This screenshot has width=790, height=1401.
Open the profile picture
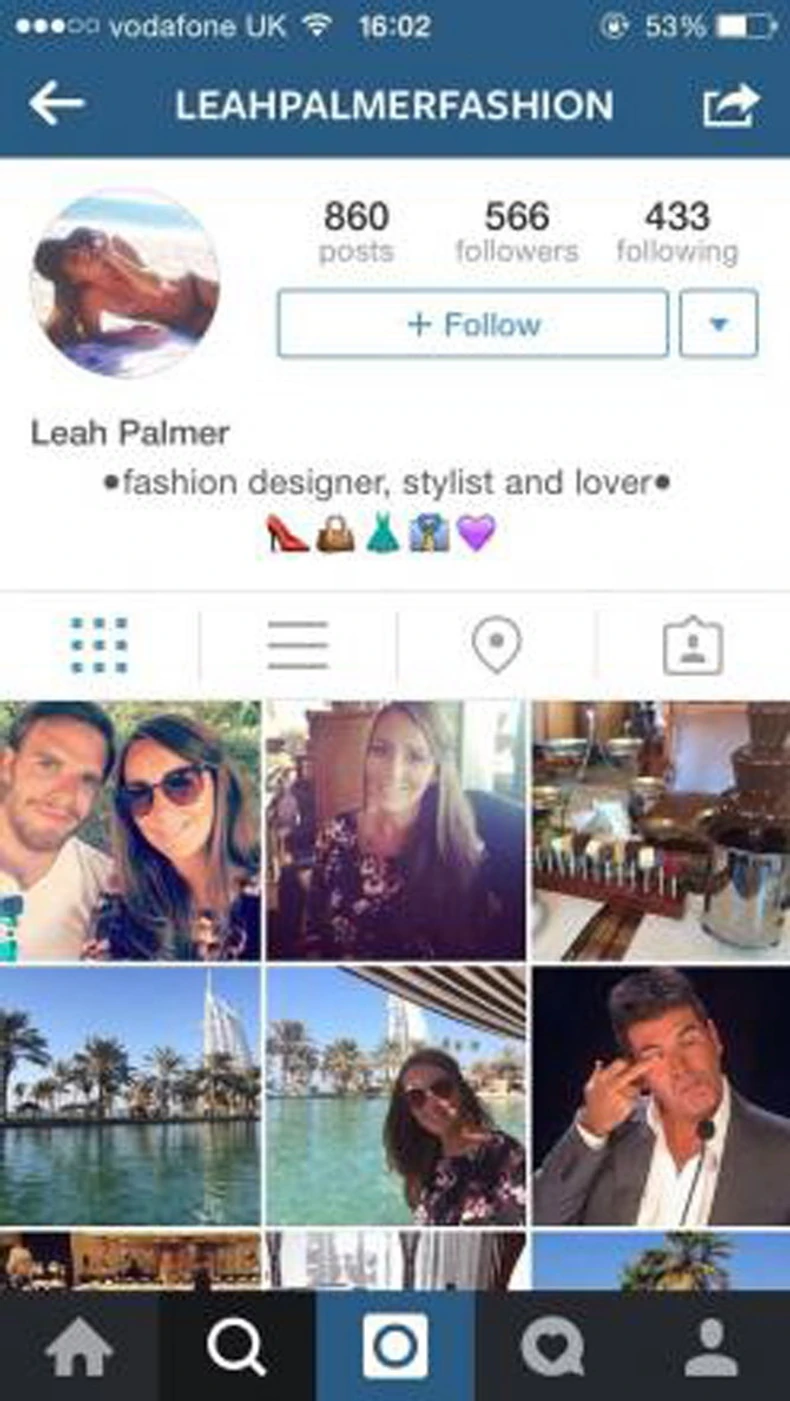coord(125,283)
